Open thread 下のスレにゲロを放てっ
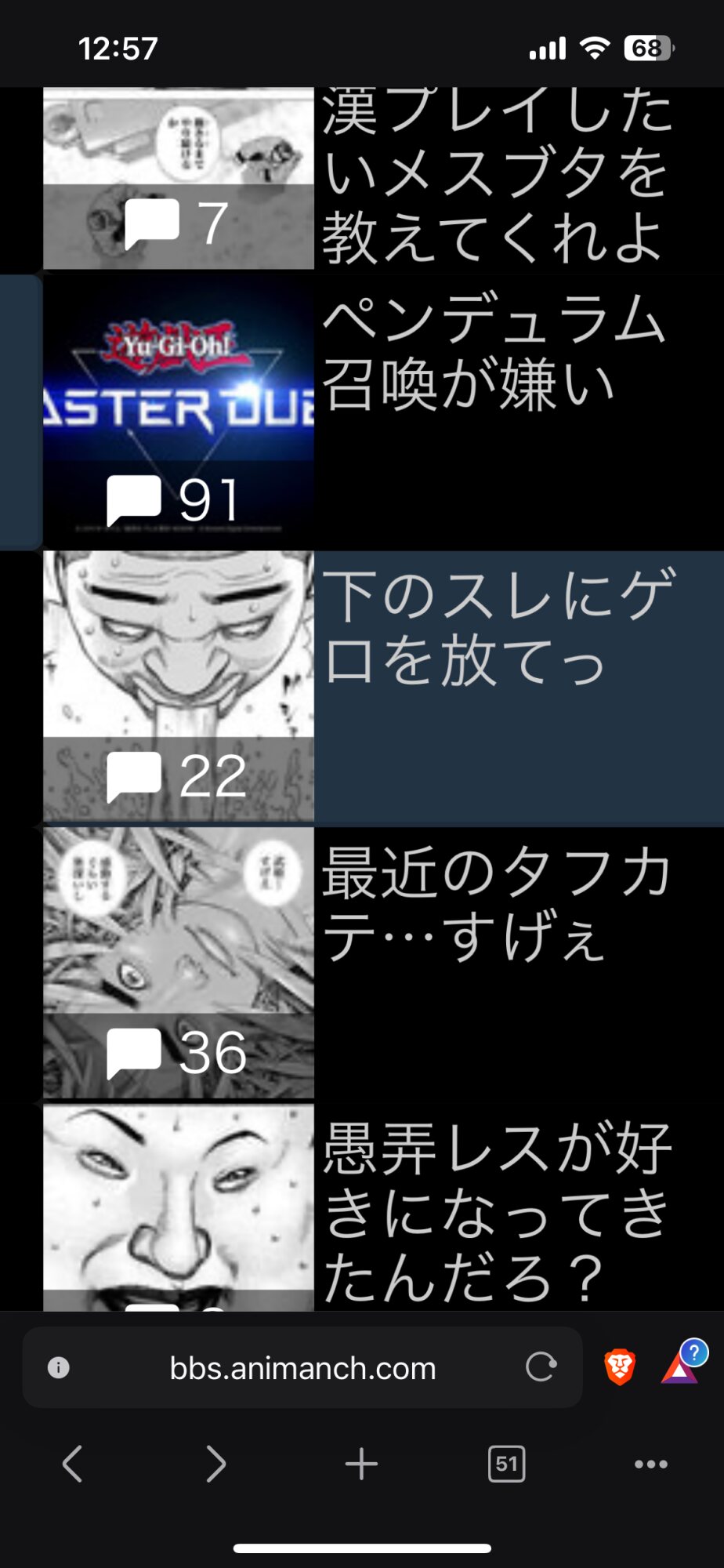724x1568 pixels. (x=498, y=627)
